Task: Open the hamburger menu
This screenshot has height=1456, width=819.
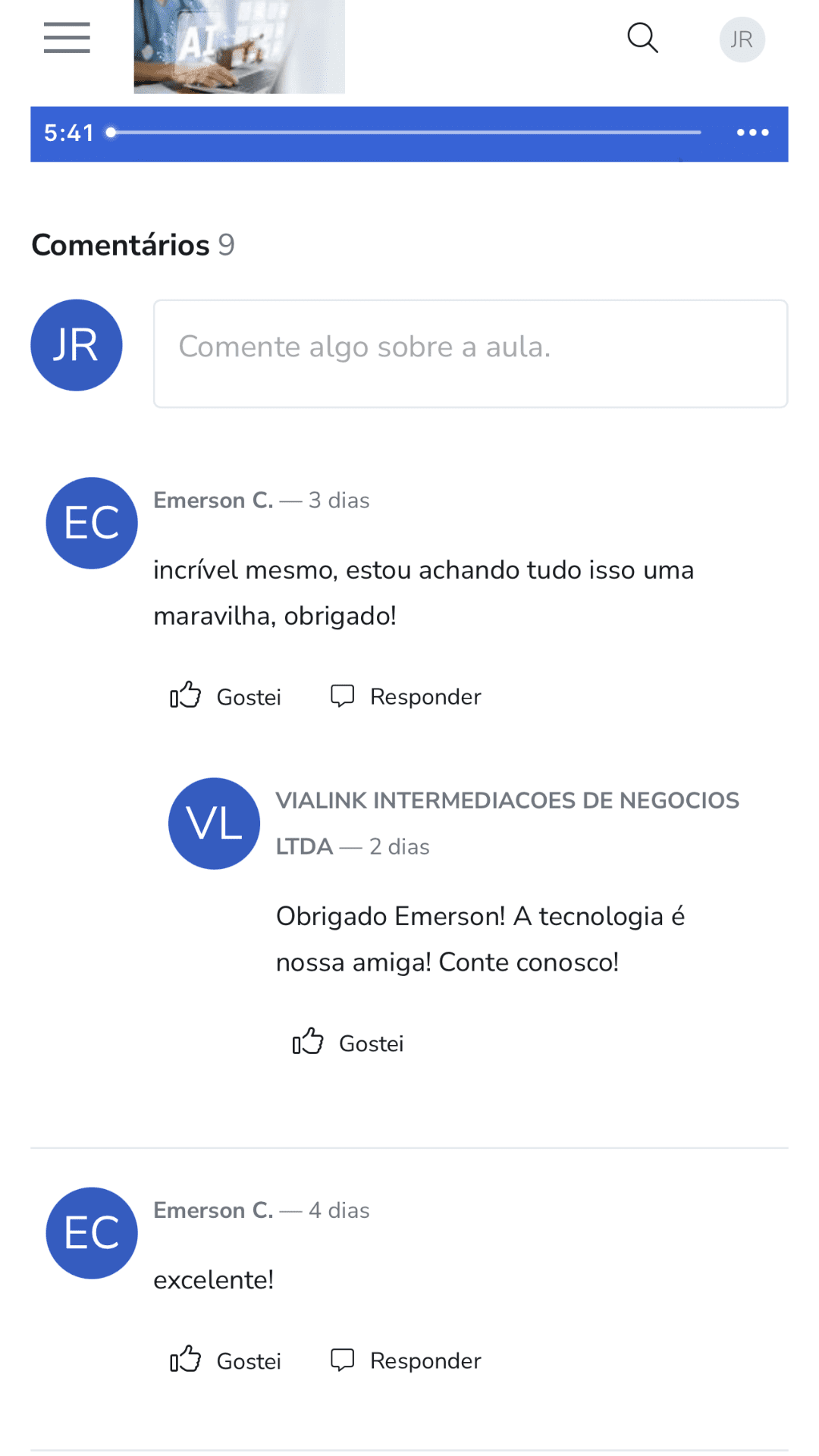Action: [67, 38]
